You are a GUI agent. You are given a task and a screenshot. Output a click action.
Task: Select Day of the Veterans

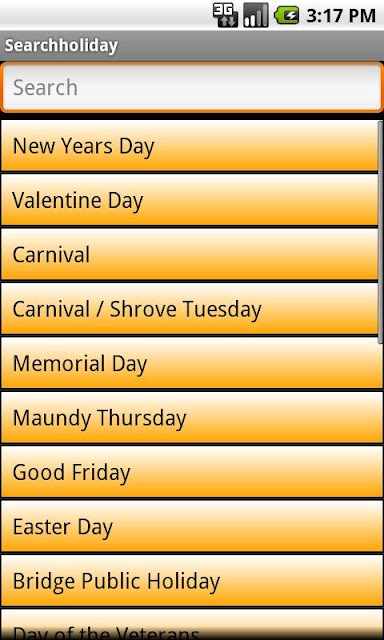(190, 624)
